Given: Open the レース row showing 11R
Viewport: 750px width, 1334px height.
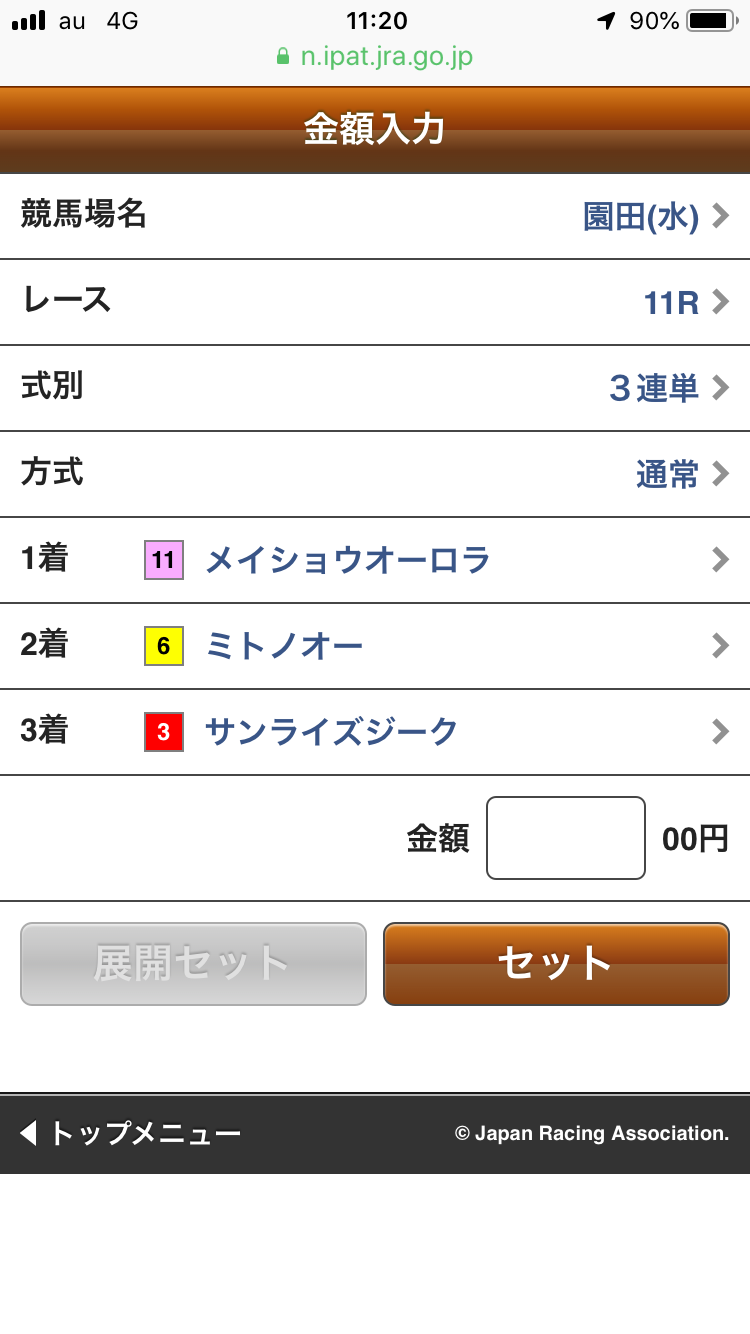Looking at the screenshot, I should (x=375, y=302).
